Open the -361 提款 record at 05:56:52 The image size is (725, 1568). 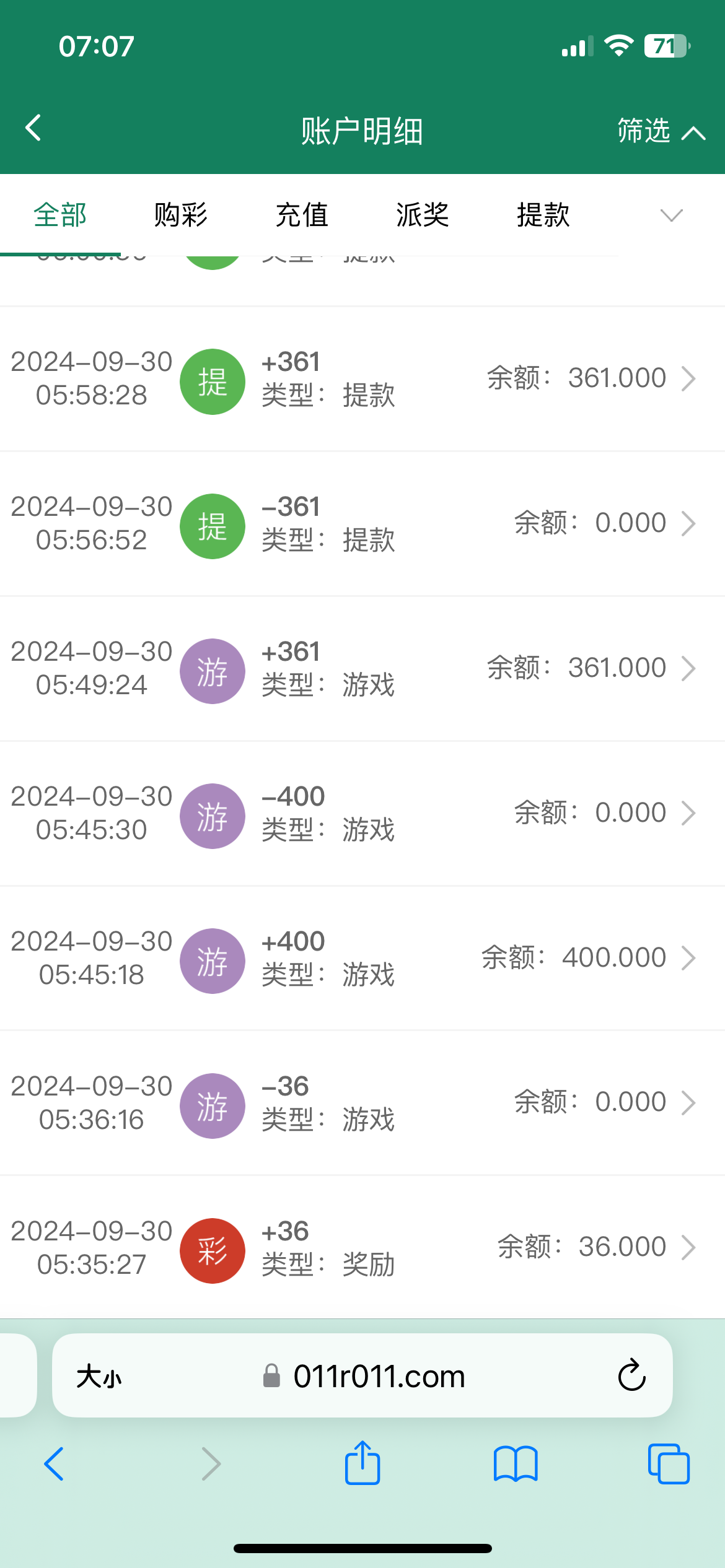click(362, 524)
